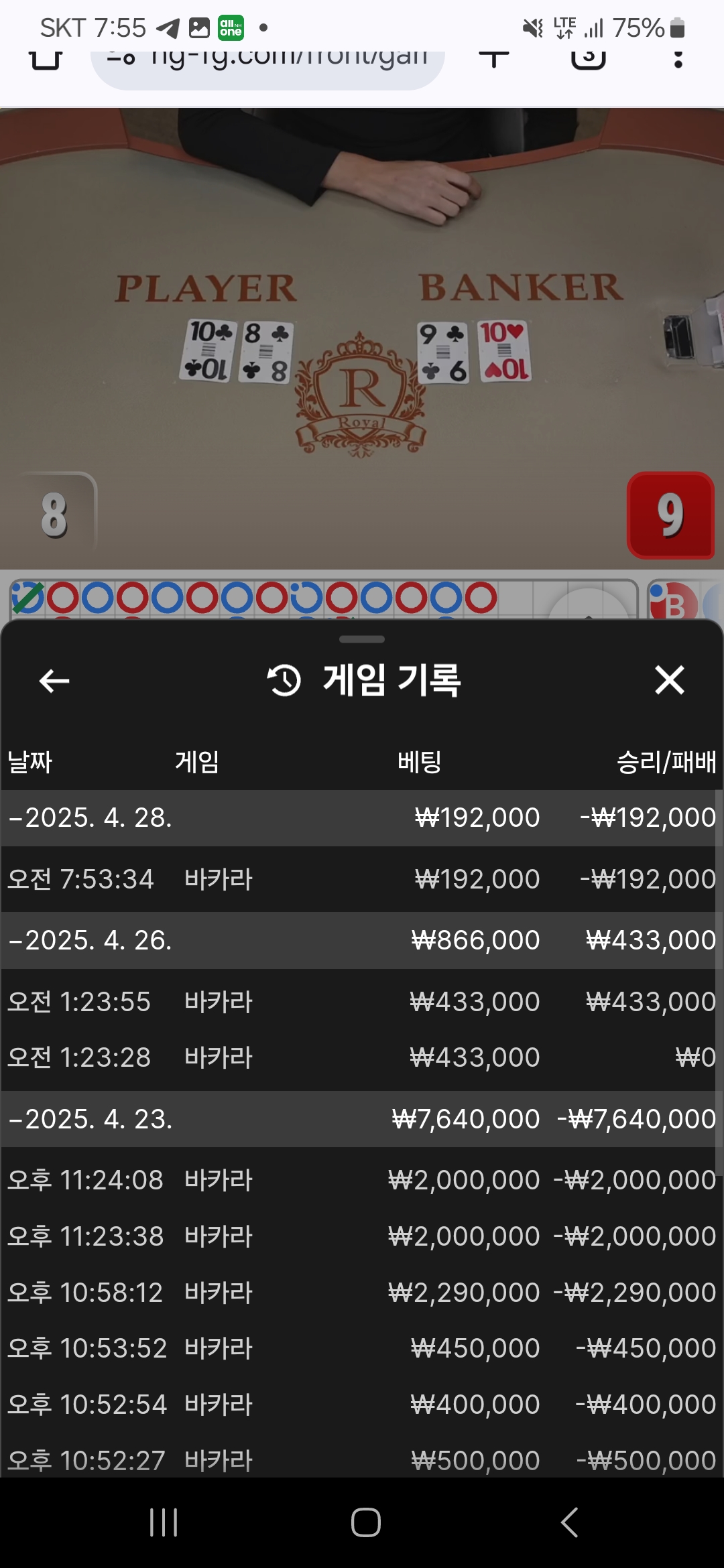Open the 오전 7:53:34 바카라 record
The height and width of the screenshot is (1568, 724).
361,879
